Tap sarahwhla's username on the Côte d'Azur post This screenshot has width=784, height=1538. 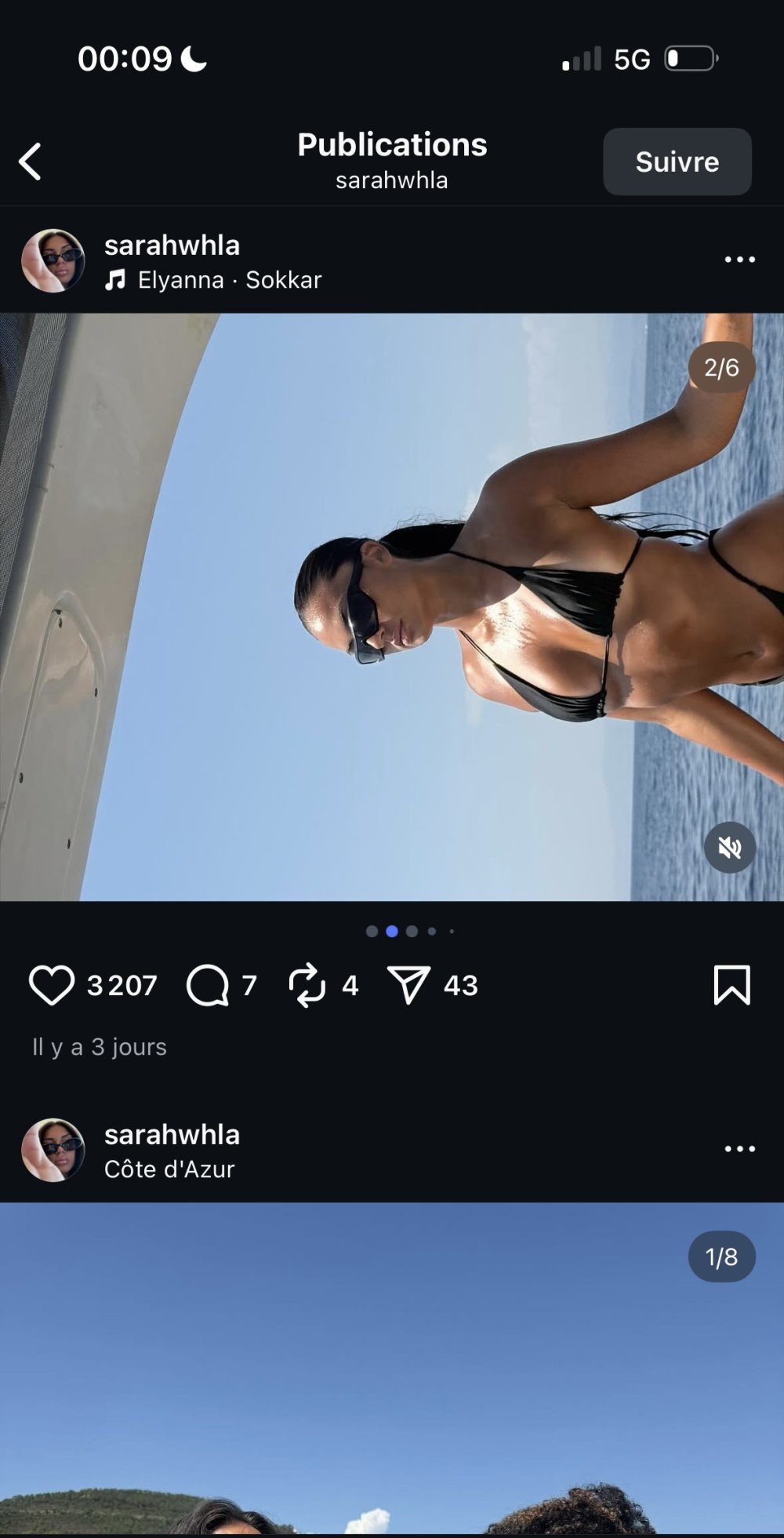pos(172,1135)
